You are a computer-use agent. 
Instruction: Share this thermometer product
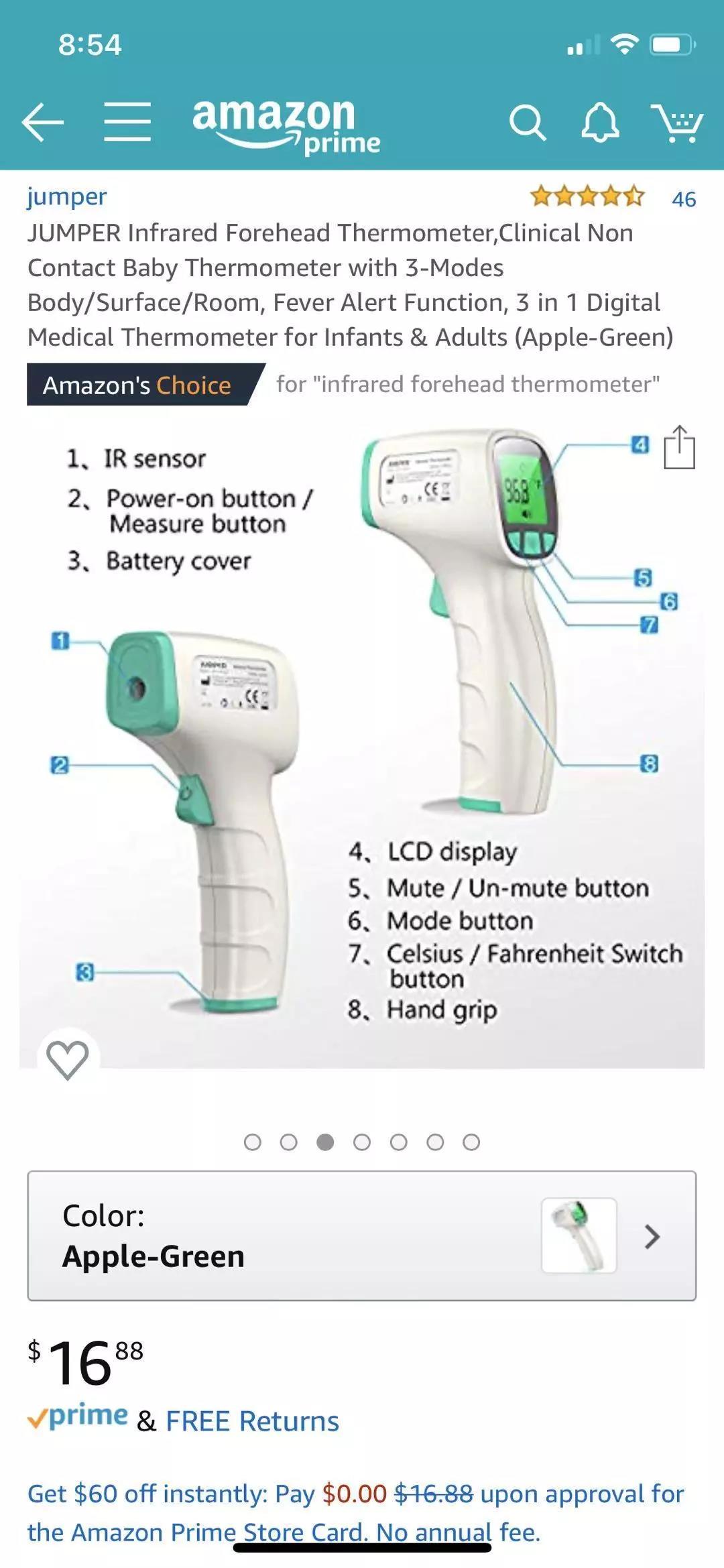(x=679, y=447)
